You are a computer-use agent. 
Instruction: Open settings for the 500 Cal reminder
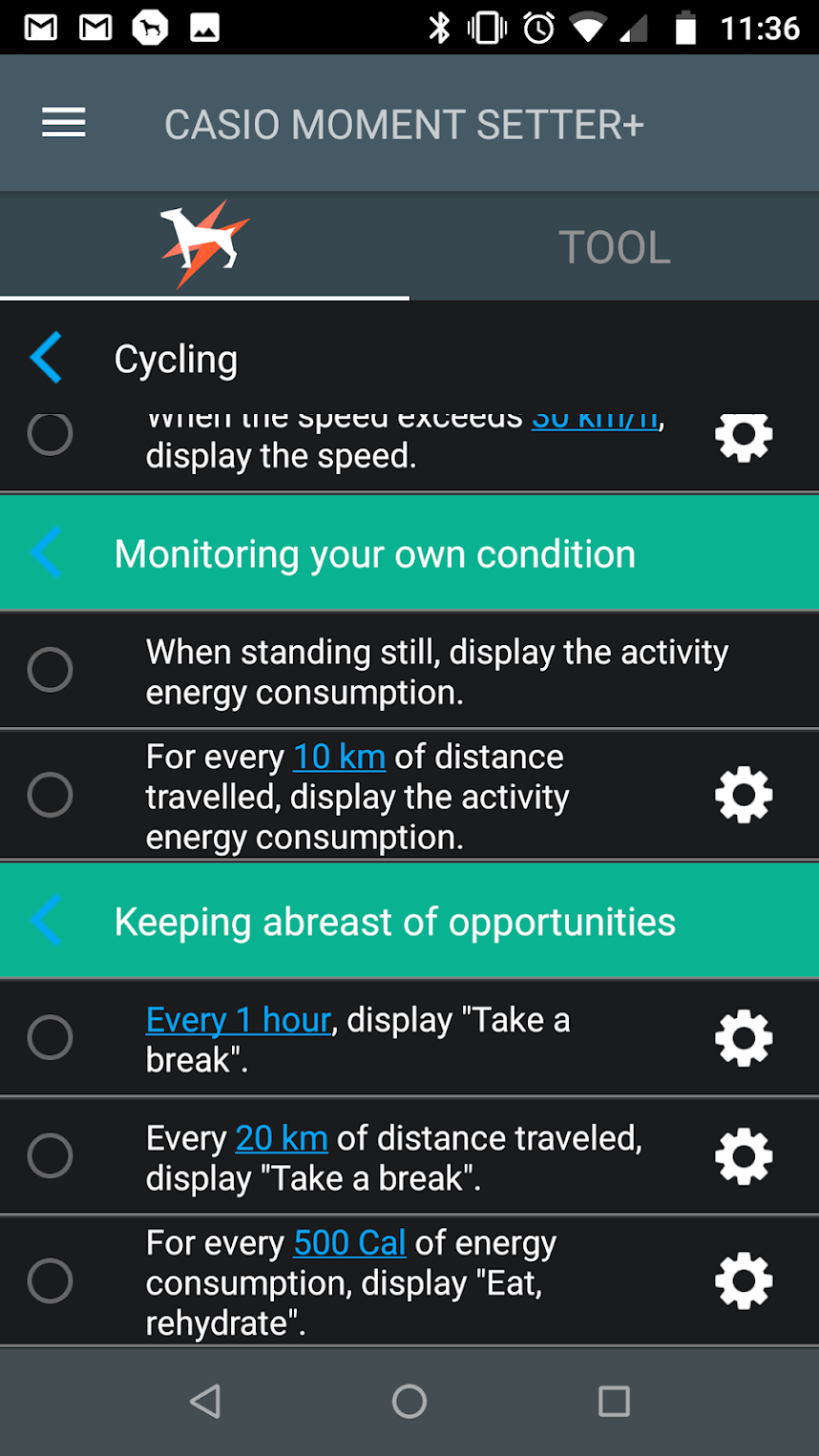tap(744, 1280)
